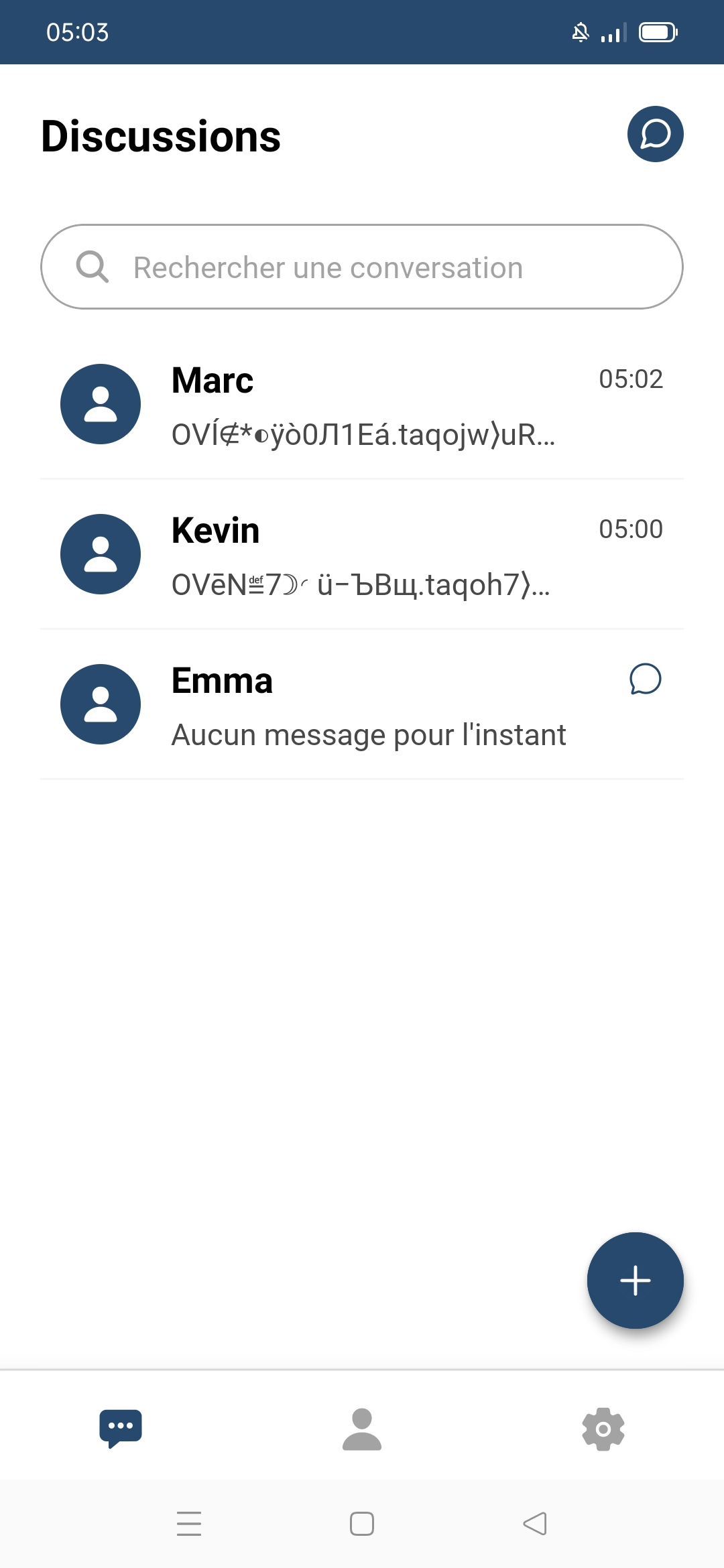The image size is (724, 1568).
Task: Tap the 05:02 timestamp on Marc's chat
Action: point(631,379)
